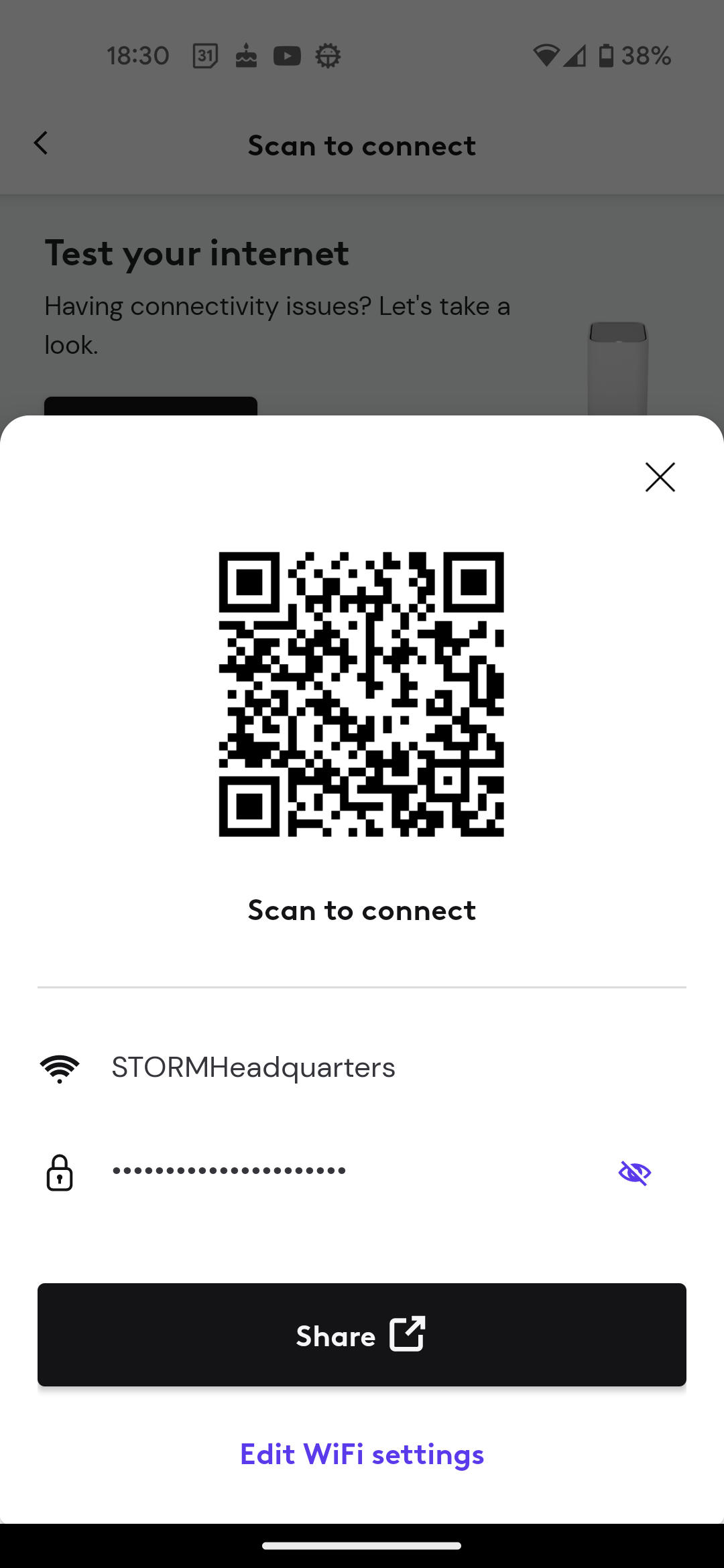Toggle password visibility with the eye icon
724x1568 pixels.
(x=633, y=1172)
